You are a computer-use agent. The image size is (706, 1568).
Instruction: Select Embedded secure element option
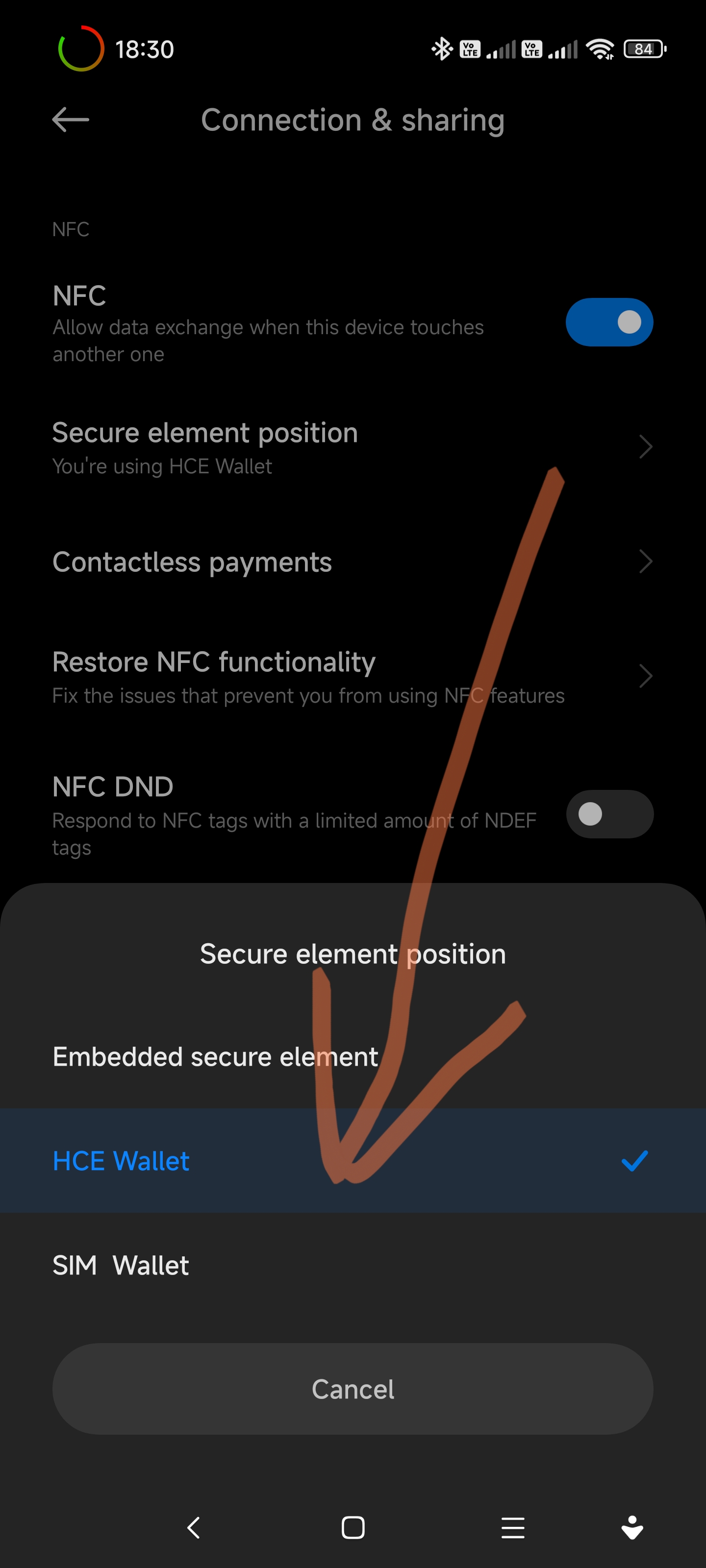click(353, 1057)
